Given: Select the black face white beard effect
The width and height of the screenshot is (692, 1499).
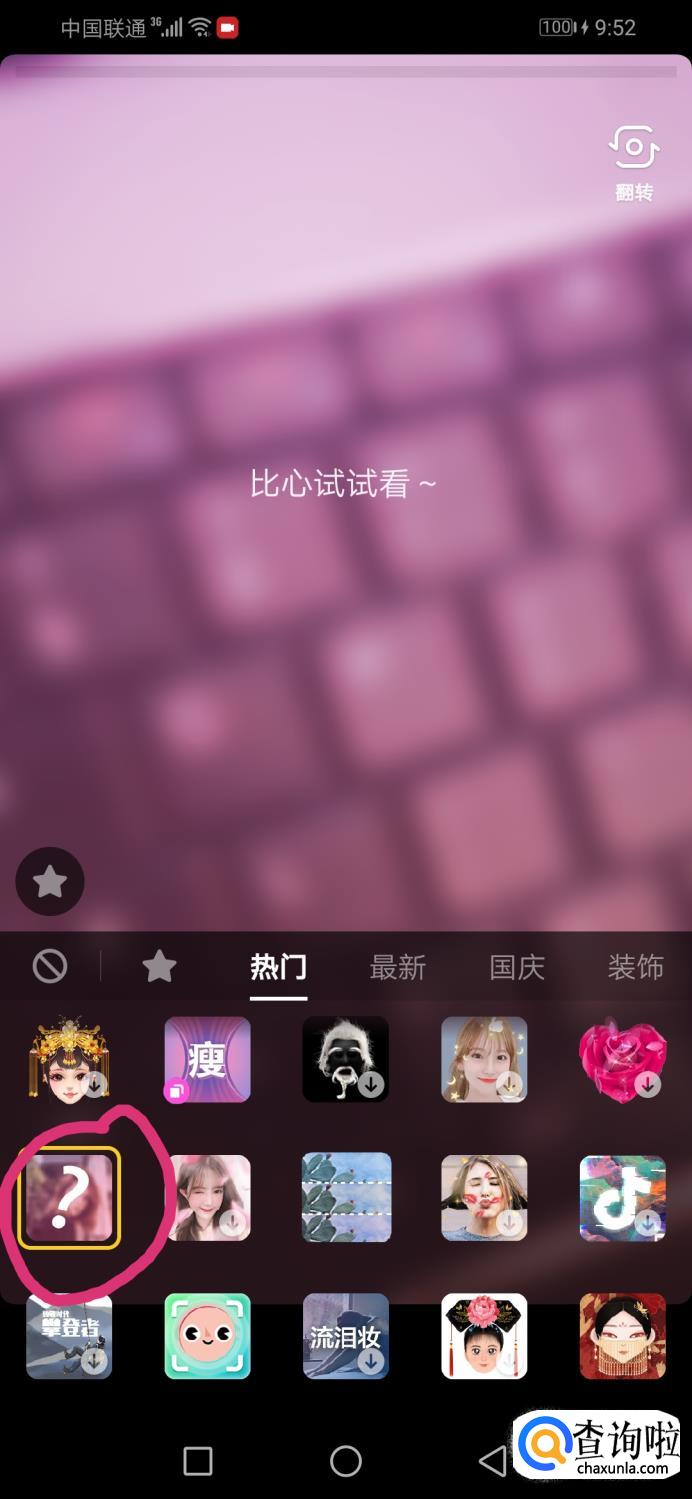Looking at the screenshot, I should pos(345,1059).
